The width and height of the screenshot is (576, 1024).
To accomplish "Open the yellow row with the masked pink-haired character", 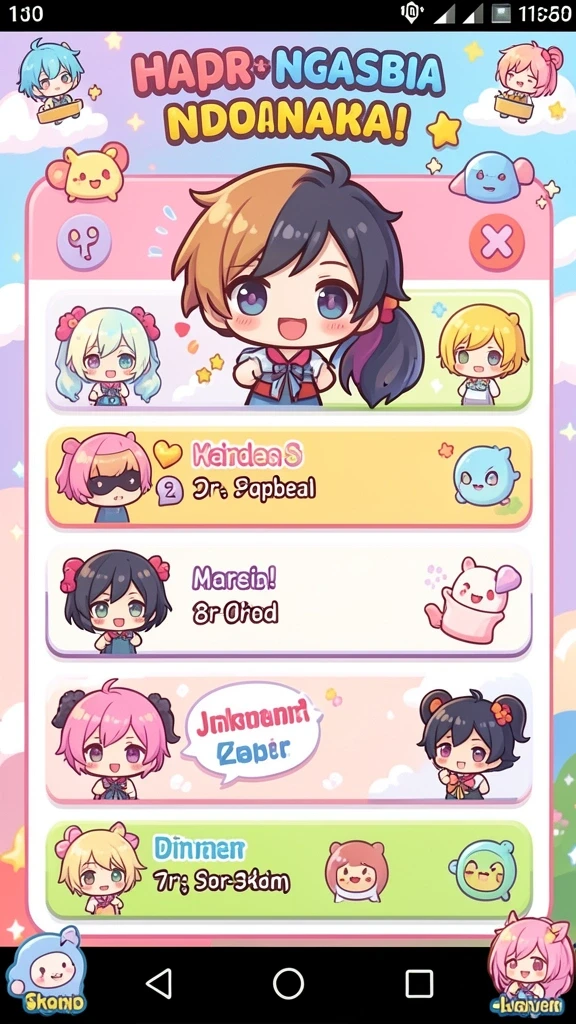I will coord(289,477).
